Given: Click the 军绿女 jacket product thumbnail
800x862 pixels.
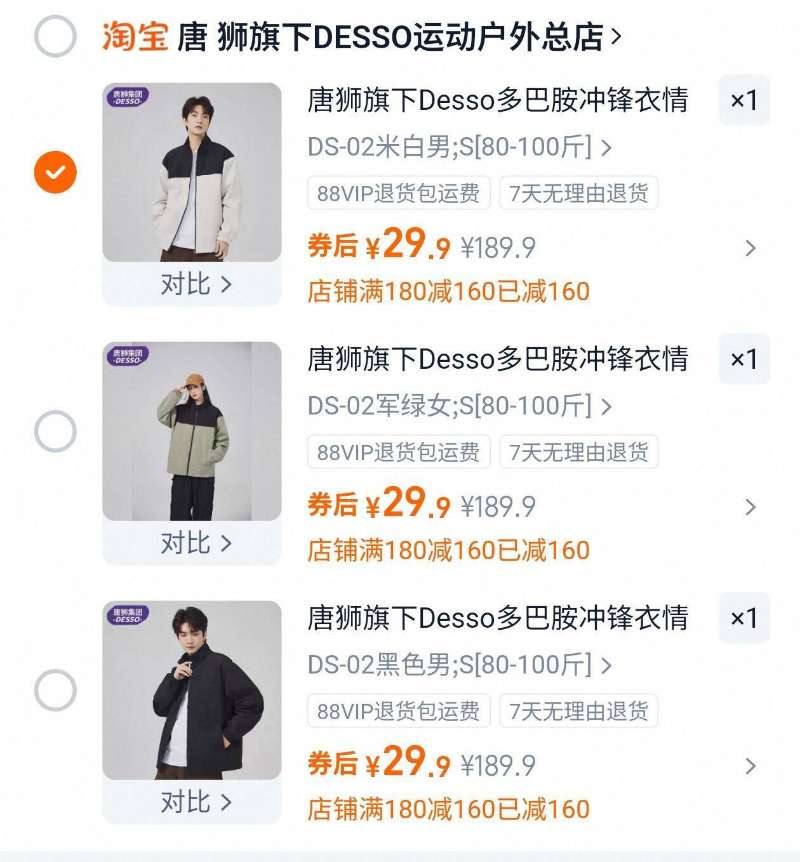Looking at the screenshot, I should point(190,428).
